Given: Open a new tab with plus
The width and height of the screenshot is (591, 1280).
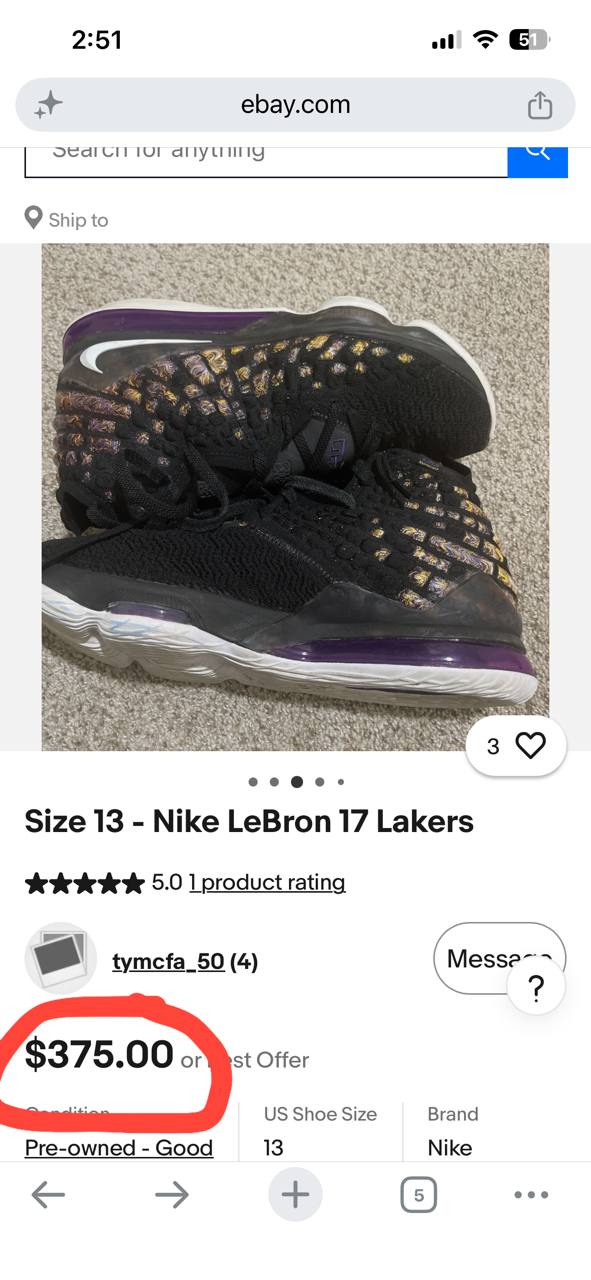Looking at the screenshot, I should click(x=295, y=1194).
